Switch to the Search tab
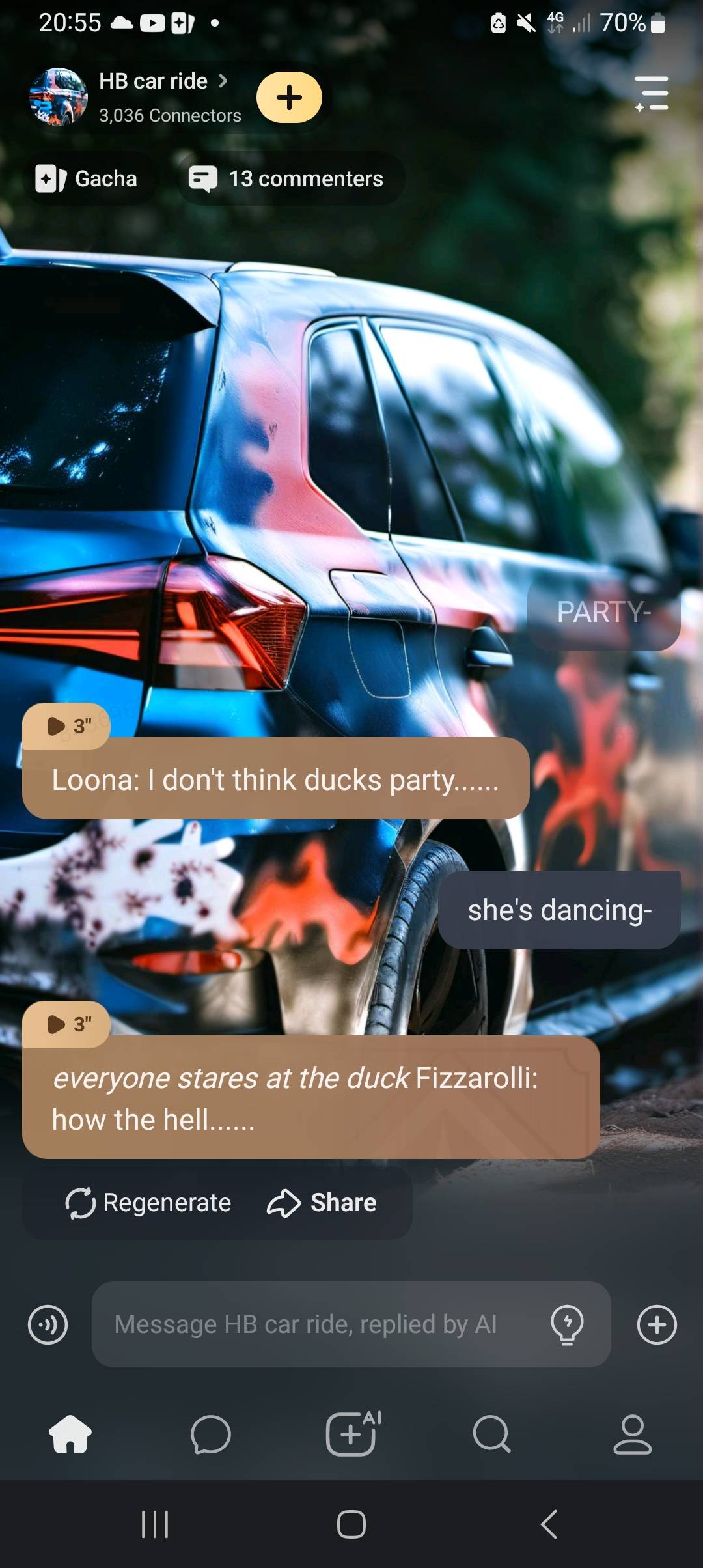 492,1434
